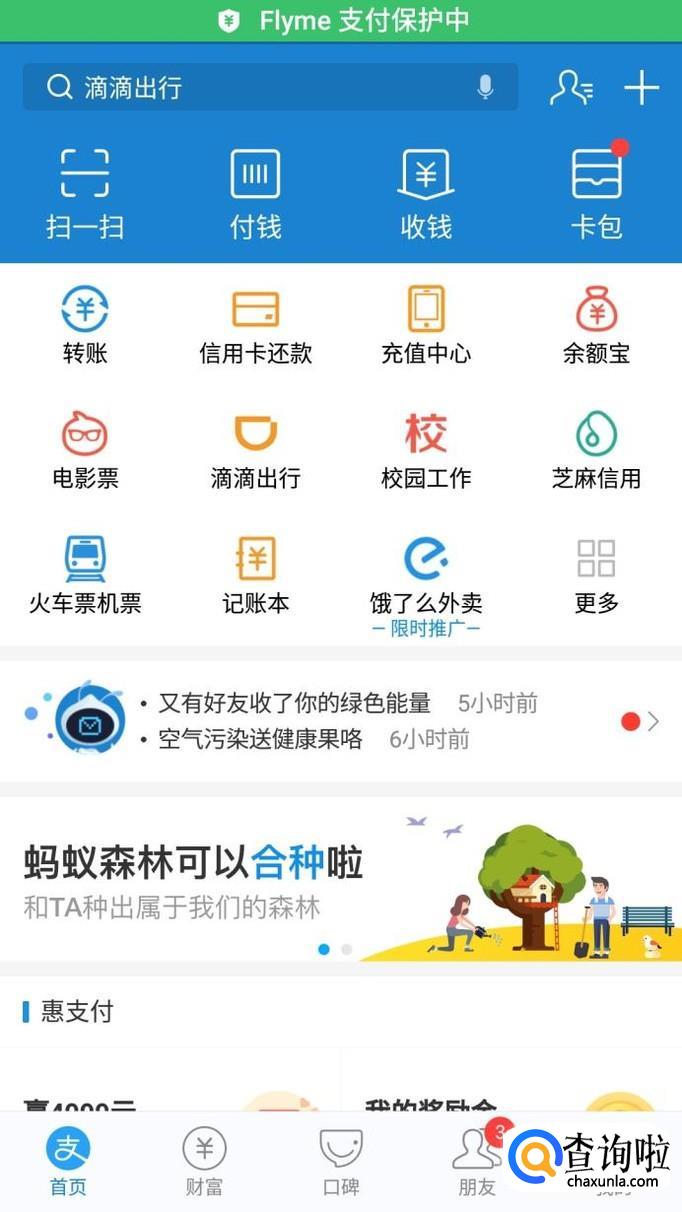Open 转账 transfer
Screen dimensions: 682x1212
[x=85, y=325]
